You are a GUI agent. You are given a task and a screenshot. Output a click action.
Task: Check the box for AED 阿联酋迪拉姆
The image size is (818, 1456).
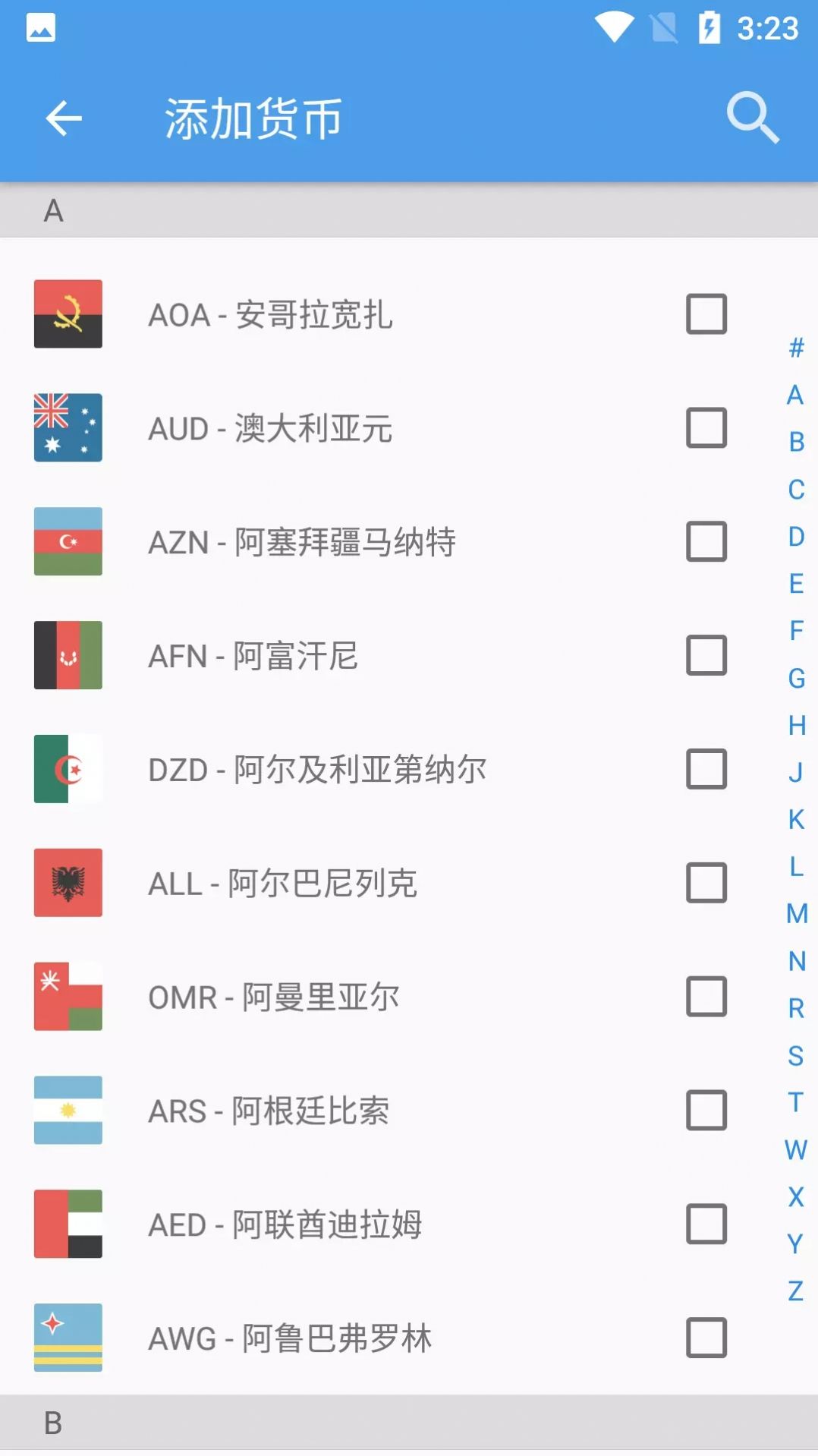(706, 1224)
